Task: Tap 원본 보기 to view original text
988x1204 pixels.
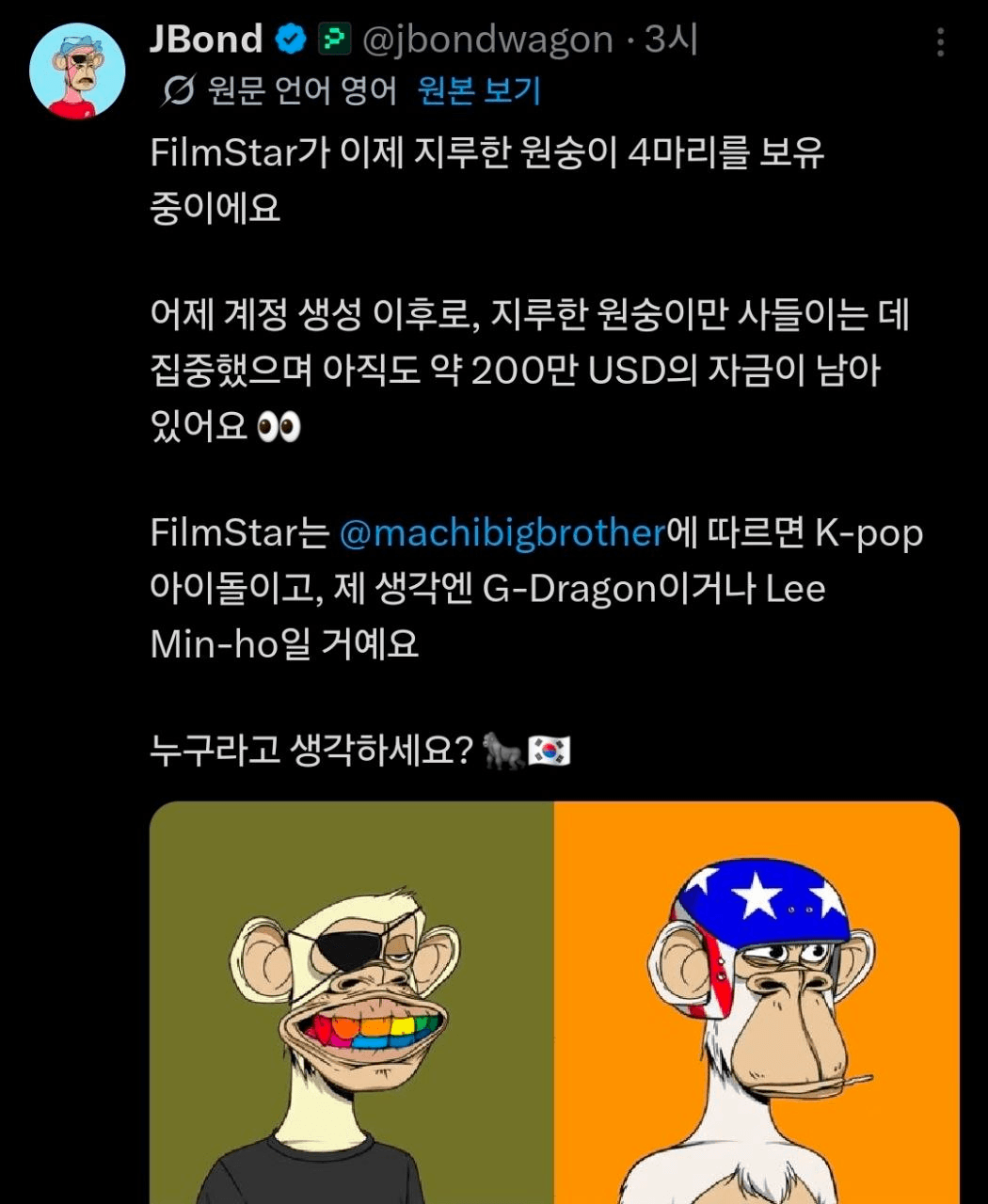Action: 479,90
